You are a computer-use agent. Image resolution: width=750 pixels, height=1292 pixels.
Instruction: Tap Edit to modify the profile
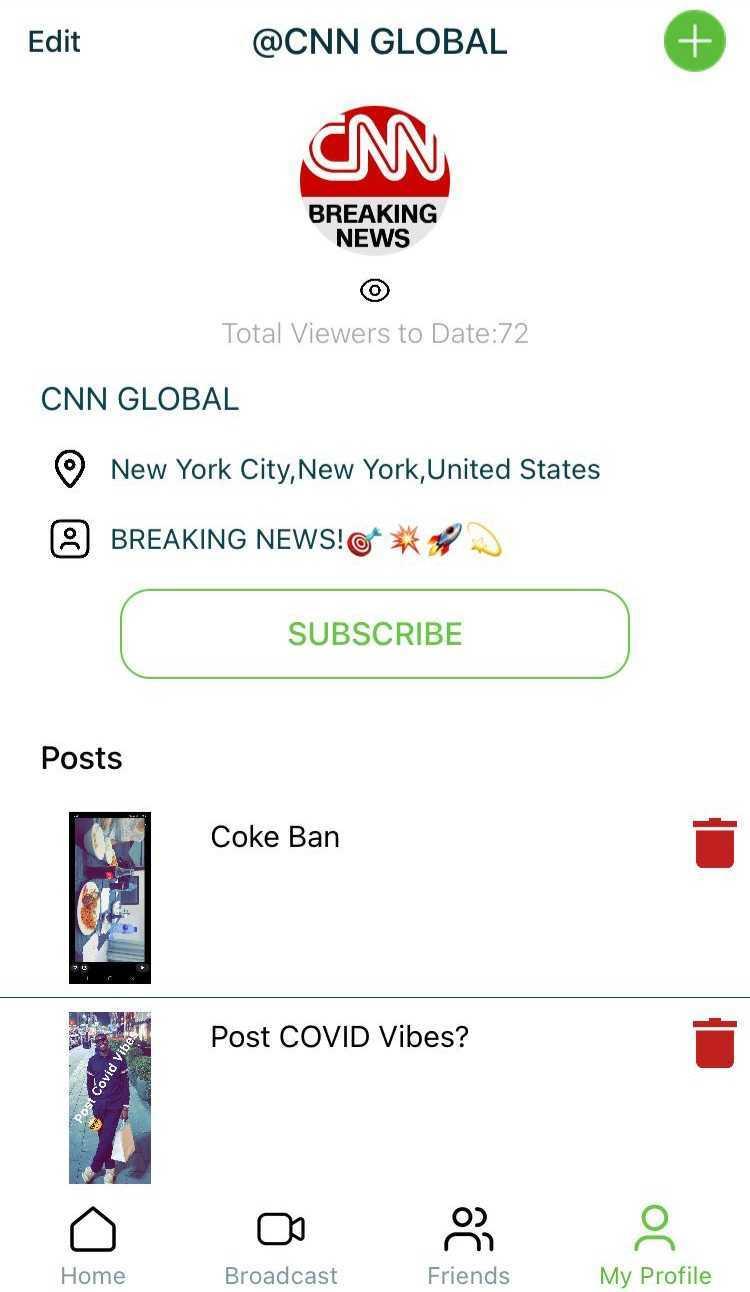[54, 42]
